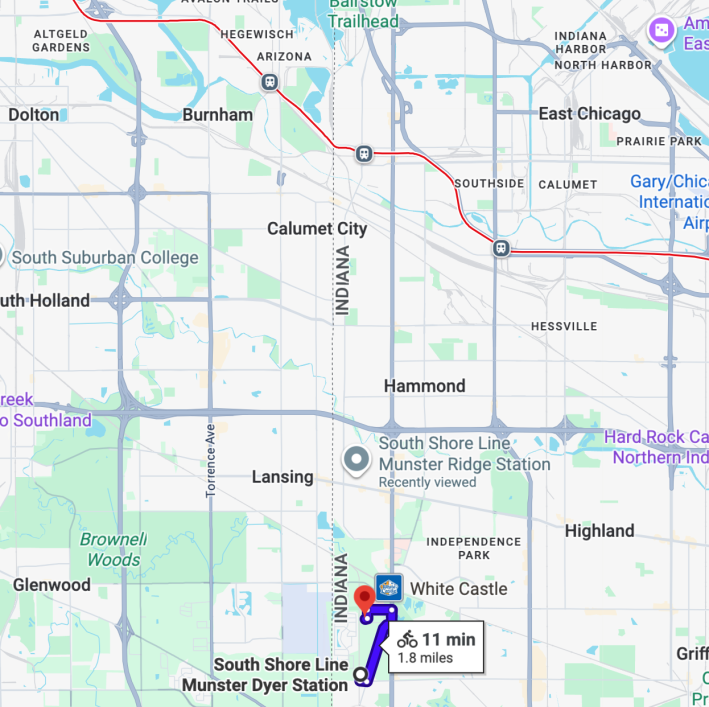The image size is (709, 707).
Task: Select the Gary/Chicago International Airport label
Action: pos(668,202)
